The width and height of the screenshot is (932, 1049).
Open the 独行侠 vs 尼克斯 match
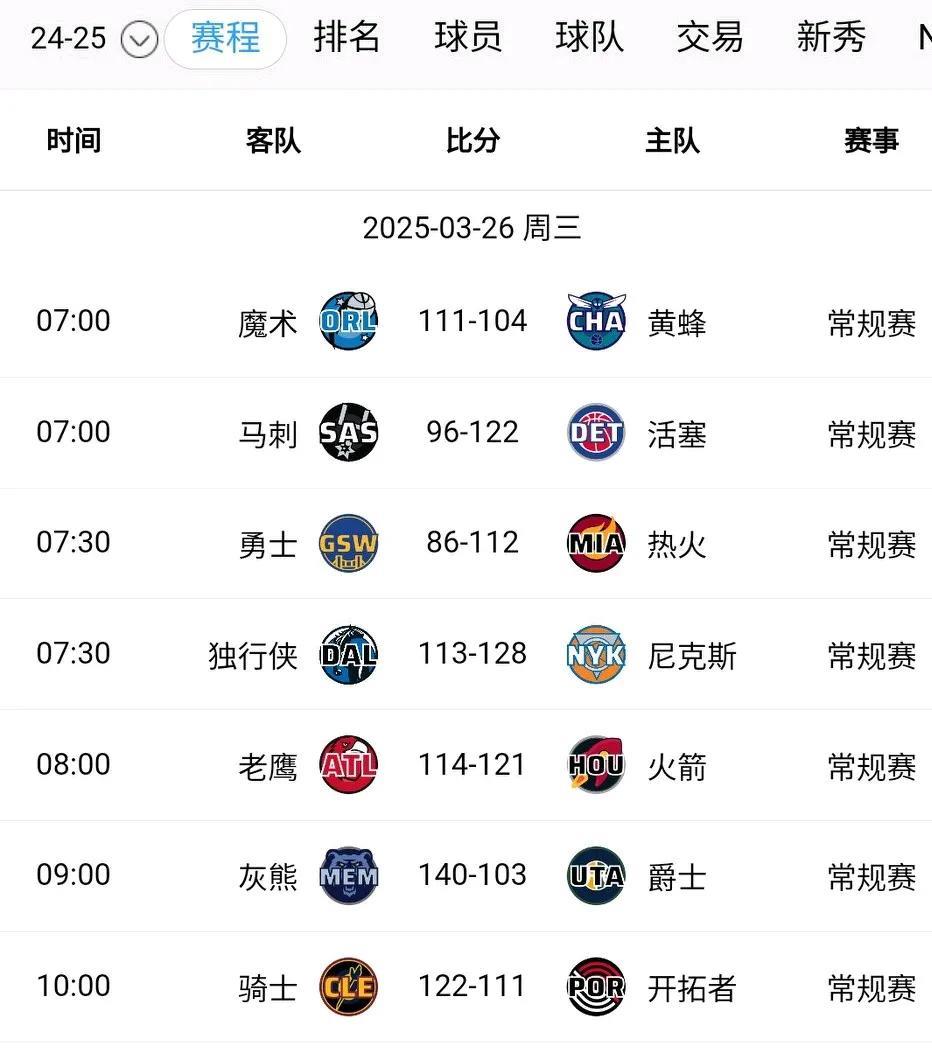tap(472, 654)
